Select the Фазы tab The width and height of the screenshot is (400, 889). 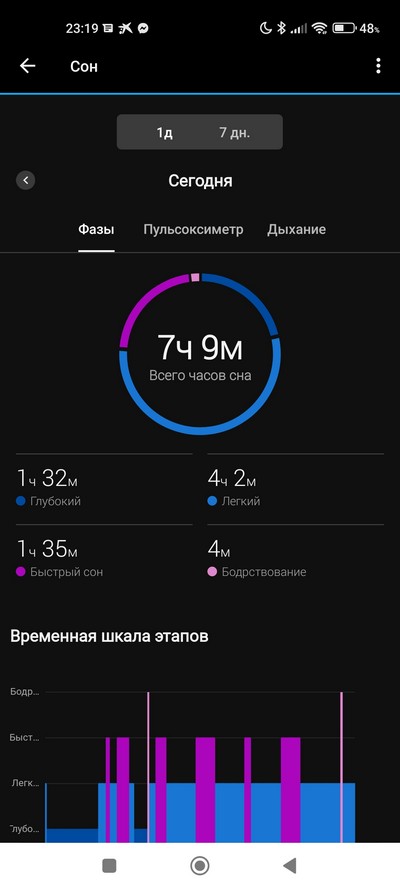[96, 230]
